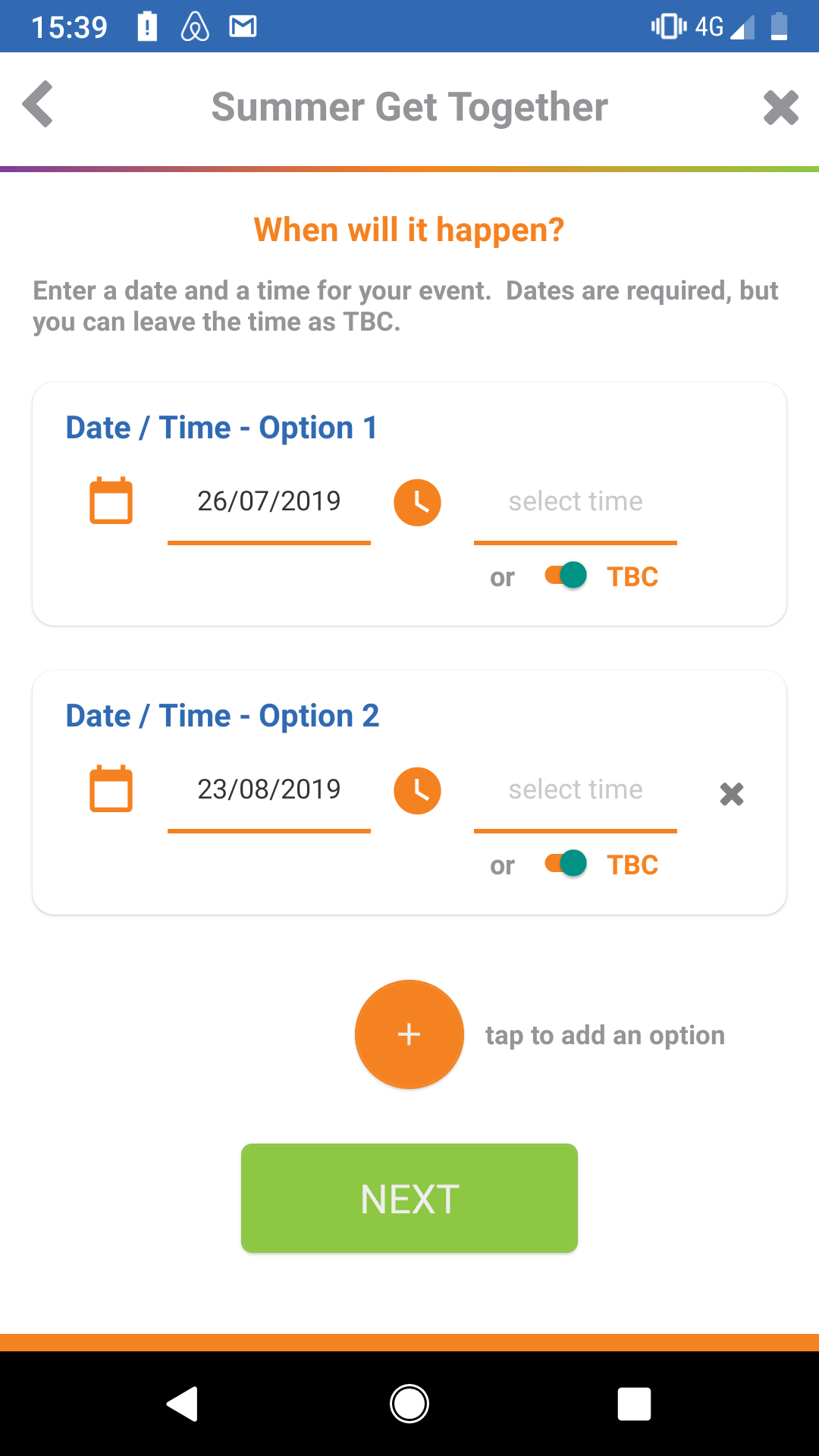The image size is (819, 1456).
Task: Open calendar icon for Option 1
Action: pos(111,501)
